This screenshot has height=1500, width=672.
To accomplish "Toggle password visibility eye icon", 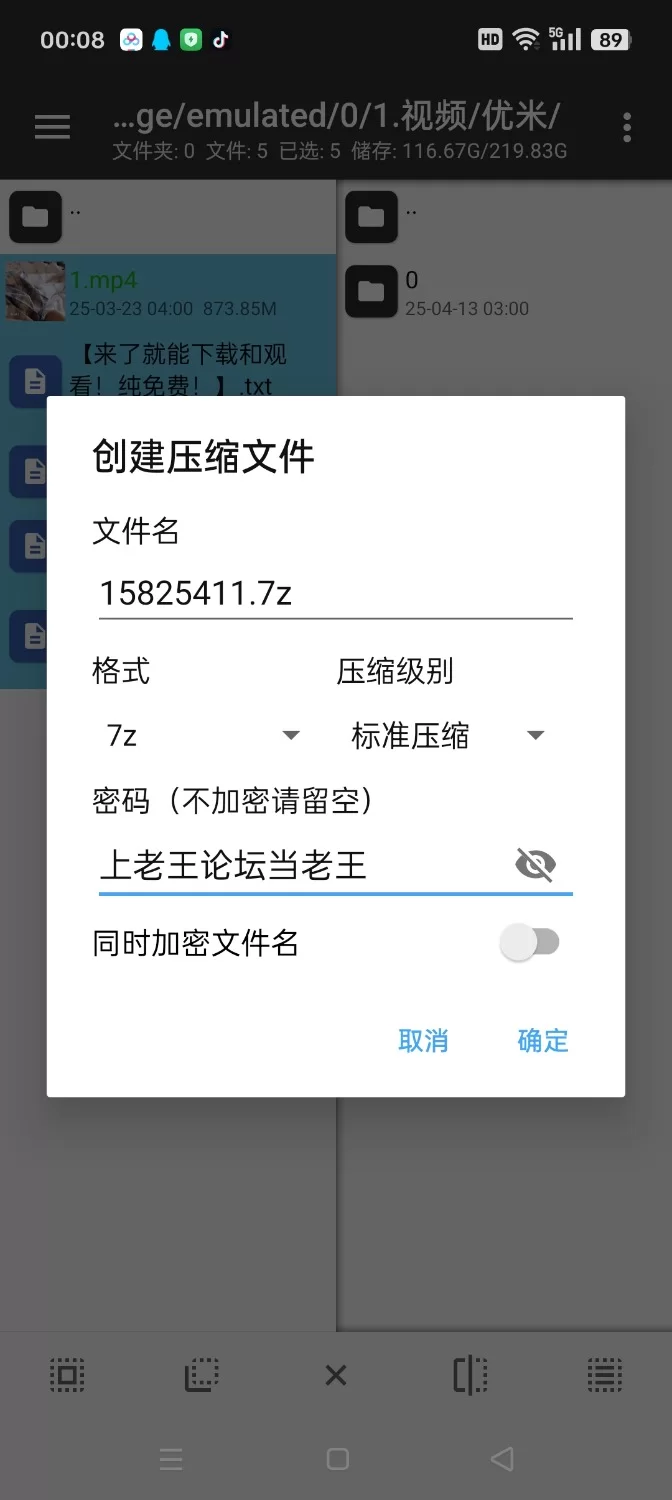I will click(x=535, y=864).
